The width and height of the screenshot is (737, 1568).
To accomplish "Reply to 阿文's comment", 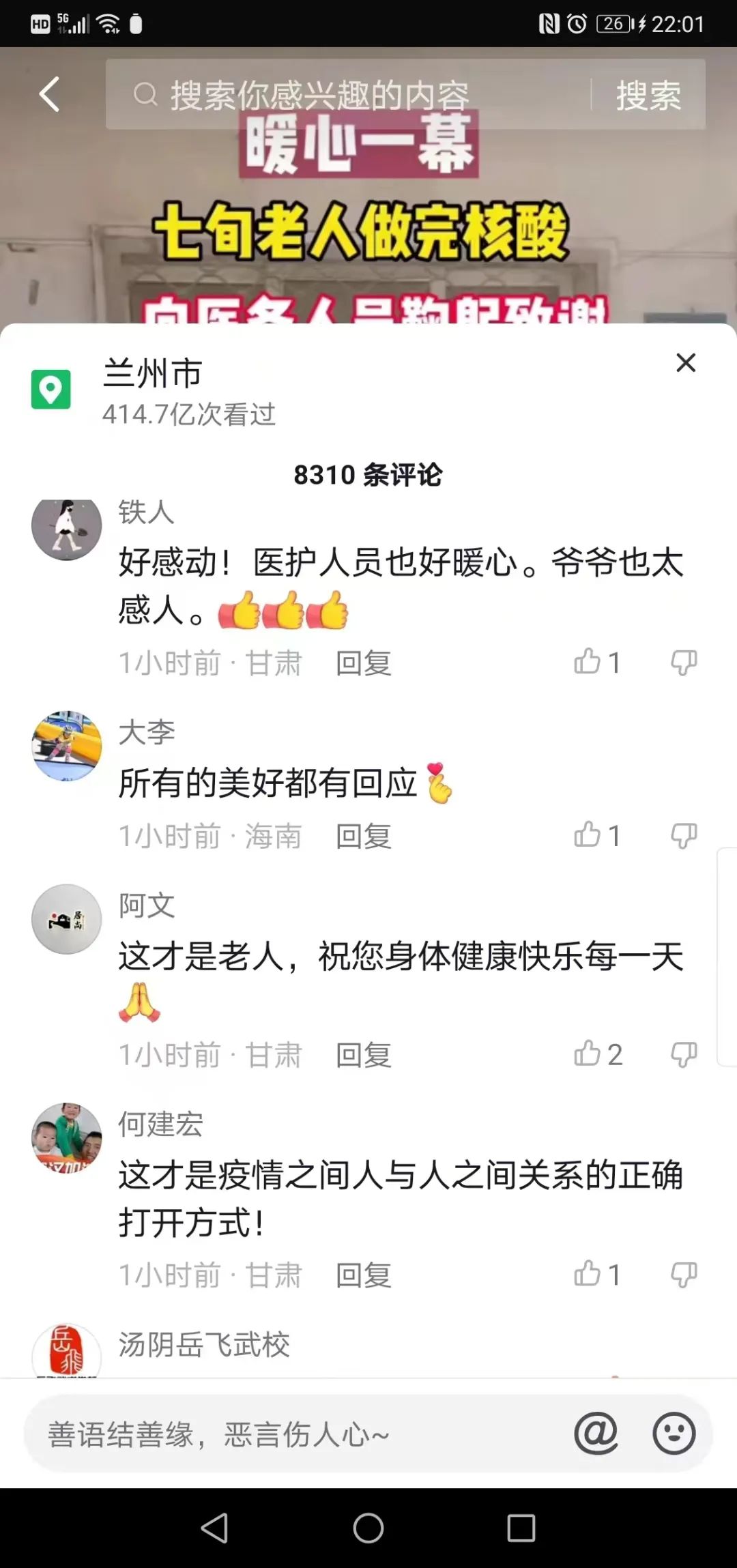I will click(x=363, y=1056).
